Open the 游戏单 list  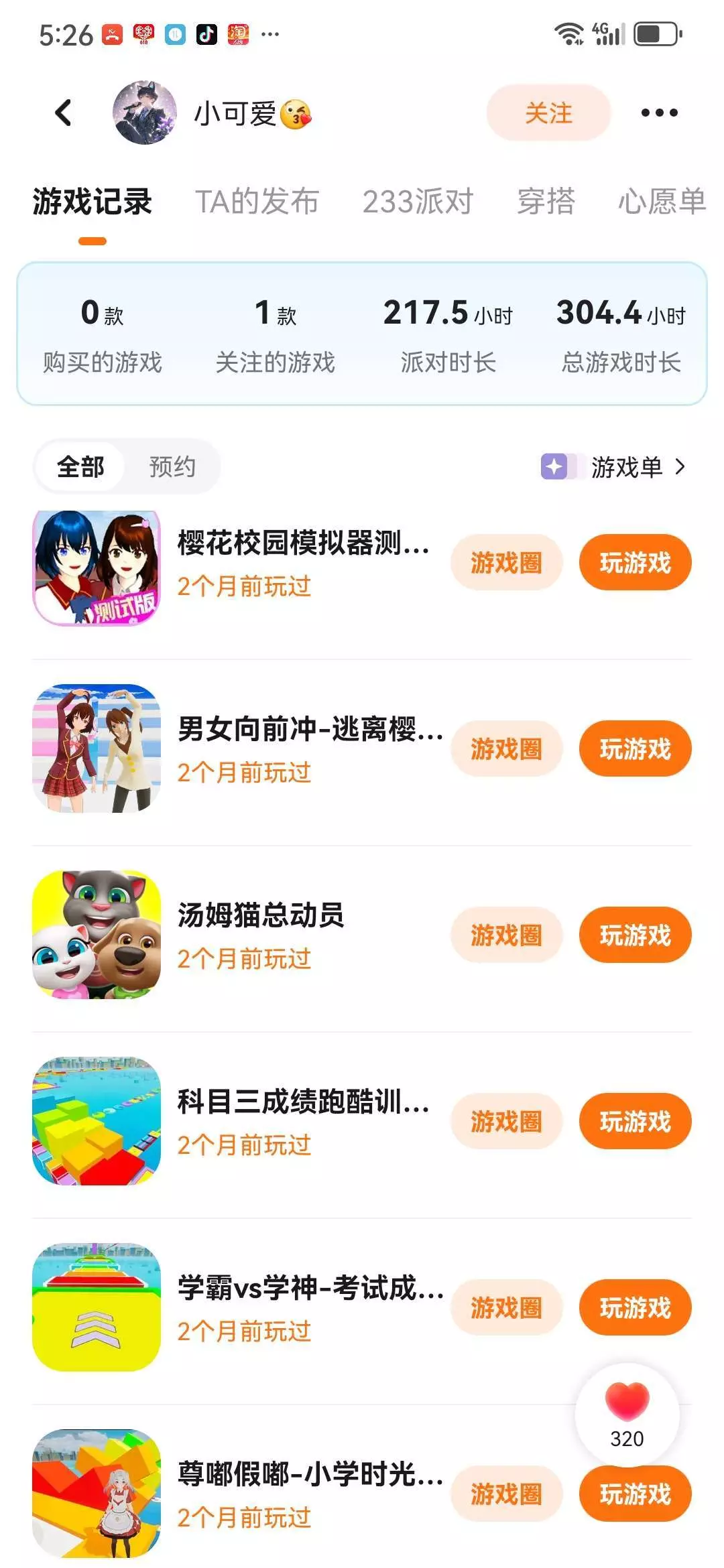tap(627, 466)
